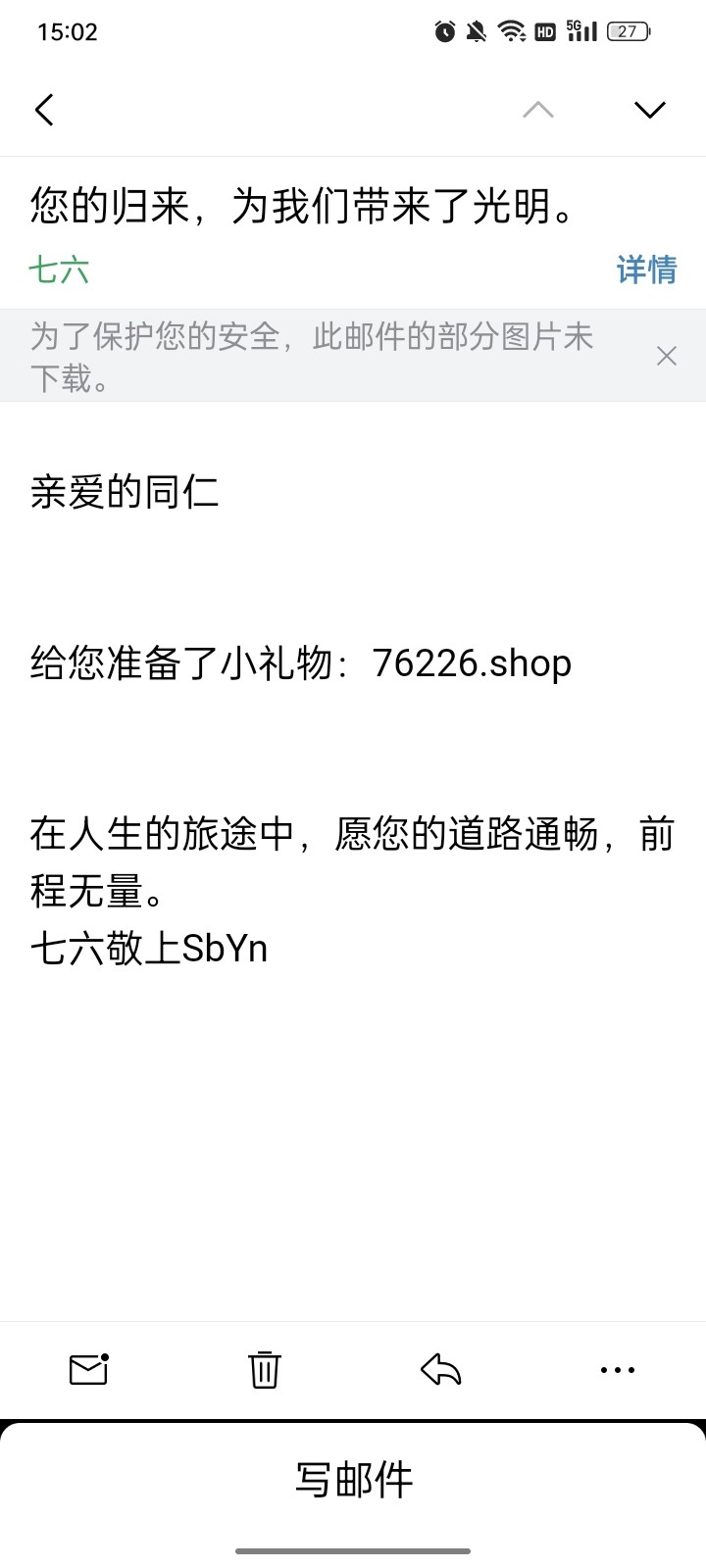
Task: Delete this email
Action: point(264,1369)
